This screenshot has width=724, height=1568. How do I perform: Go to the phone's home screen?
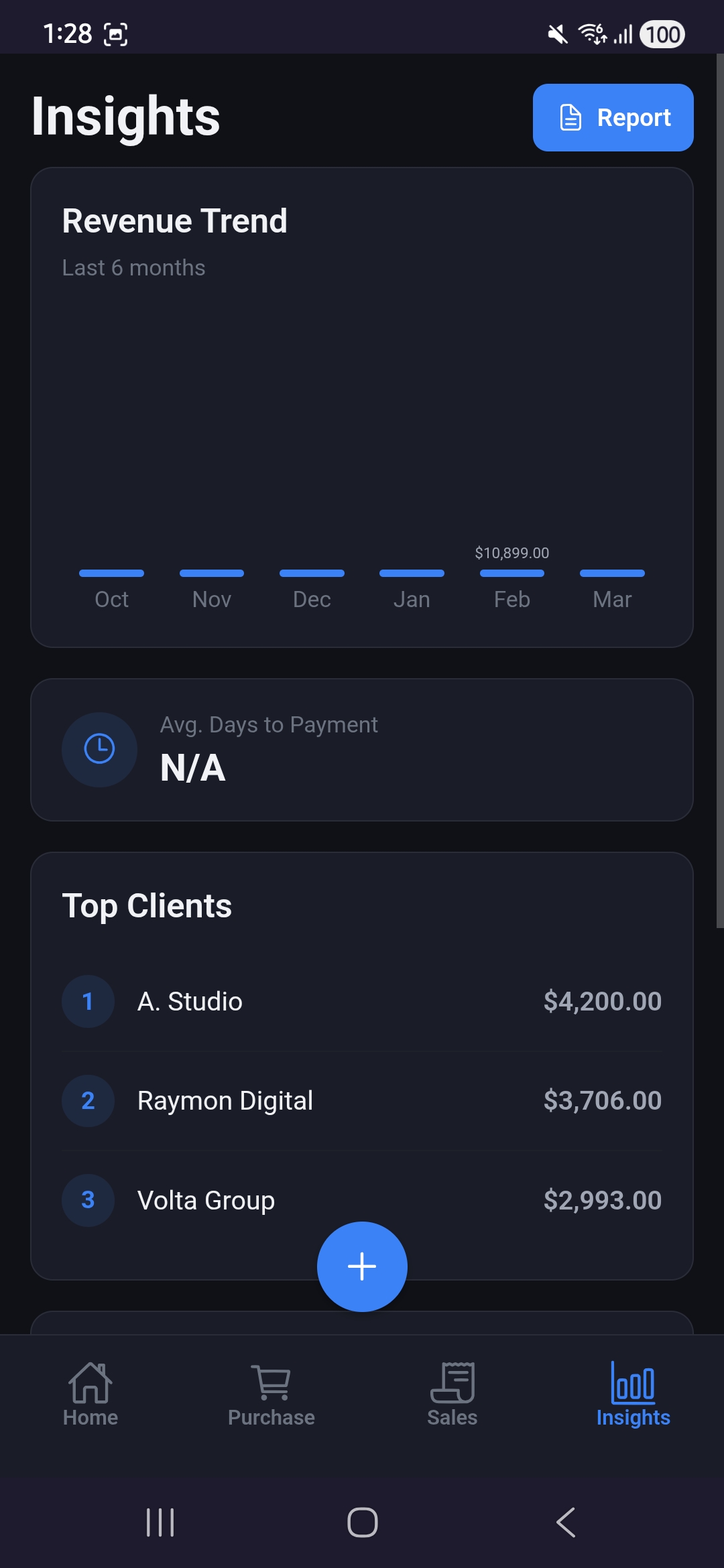coord(362,1522)
